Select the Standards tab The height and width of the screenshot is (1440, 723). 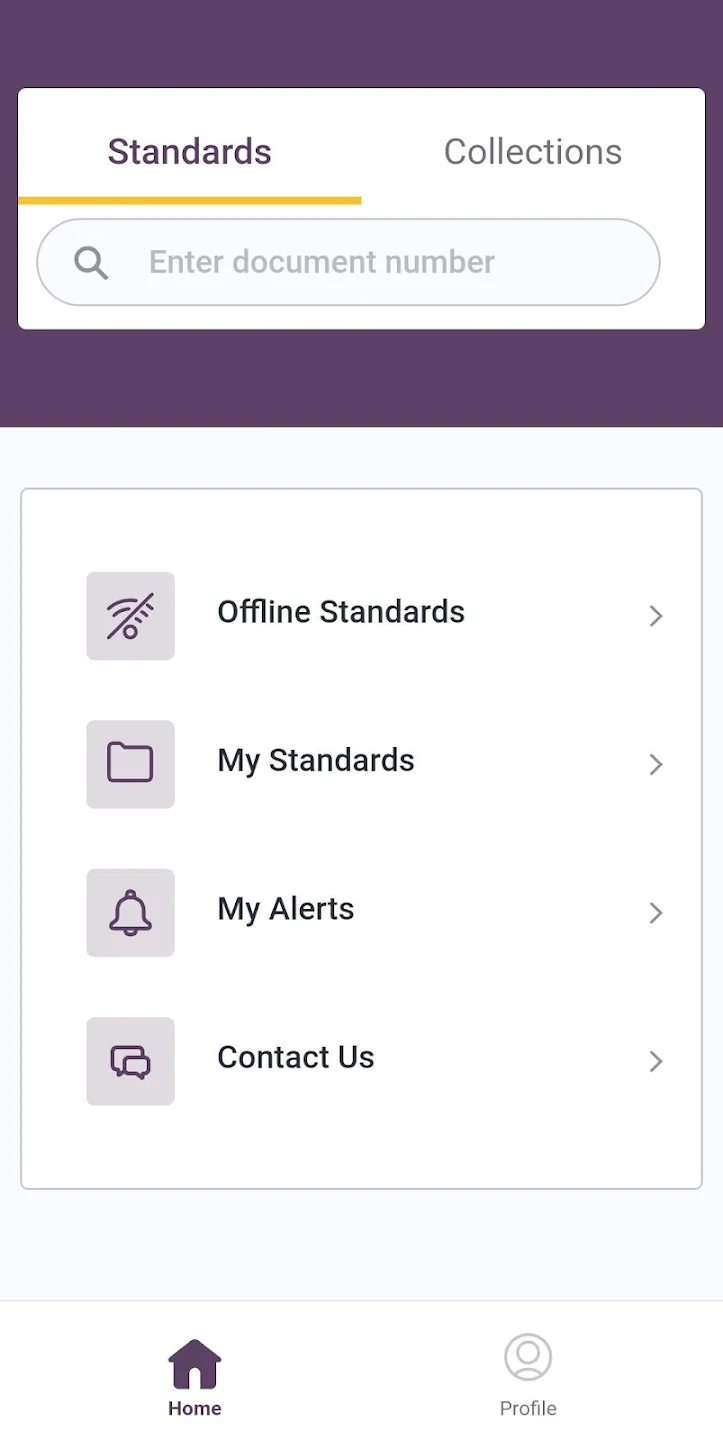click(x=189, y=151)
